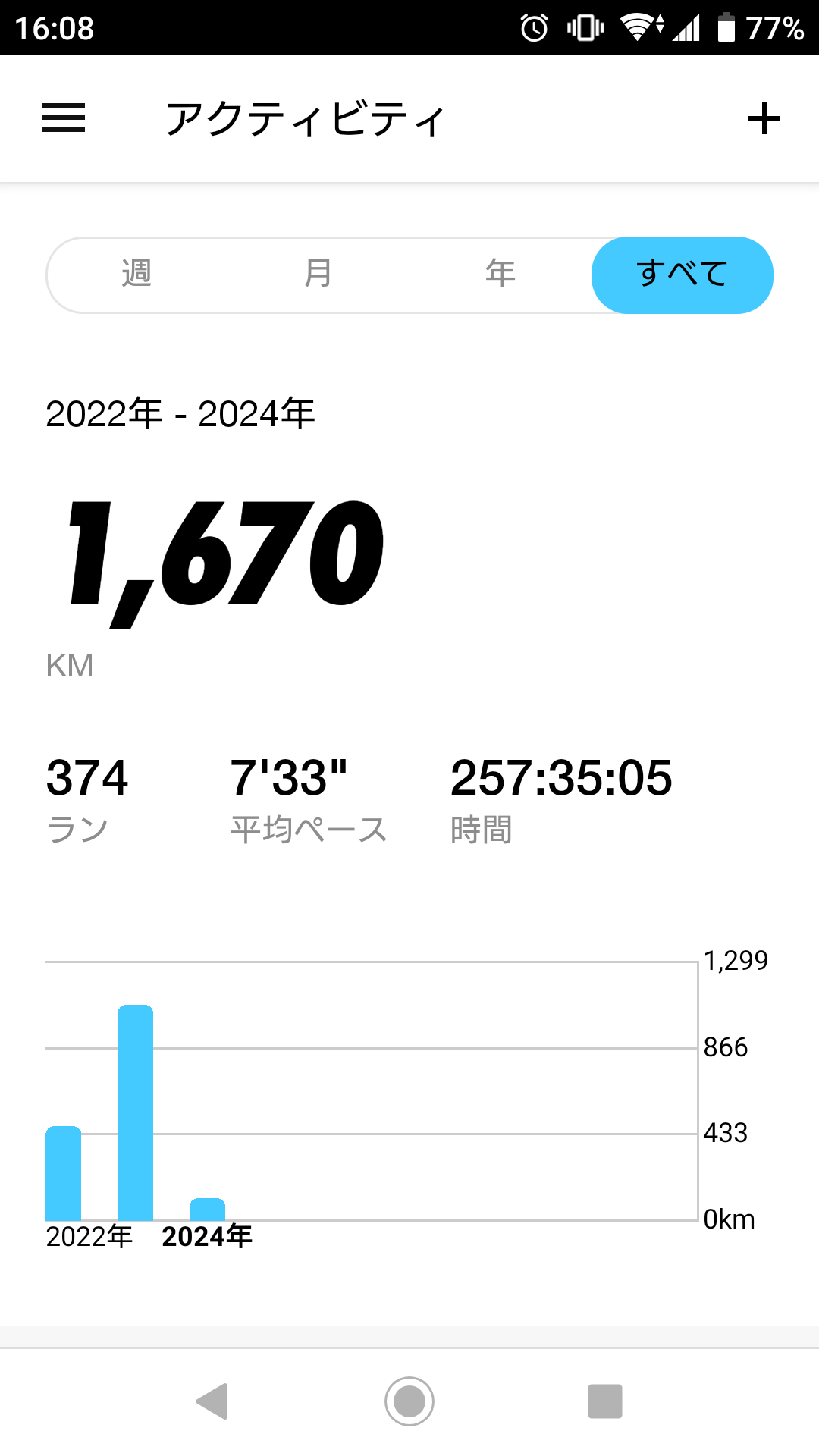Go back with the system back button
This screenshot has height=1456, width=819.
pyautogui.click(x=212, y=1401)
